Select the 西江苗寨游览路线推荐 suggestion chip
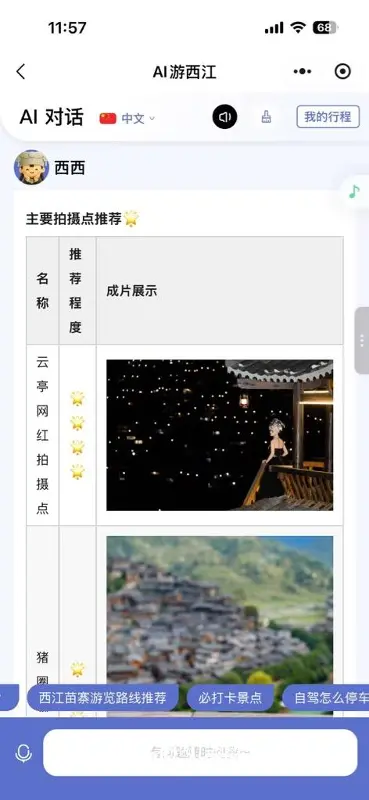This screenshot has height=800, width=369. tap(103, 698)
